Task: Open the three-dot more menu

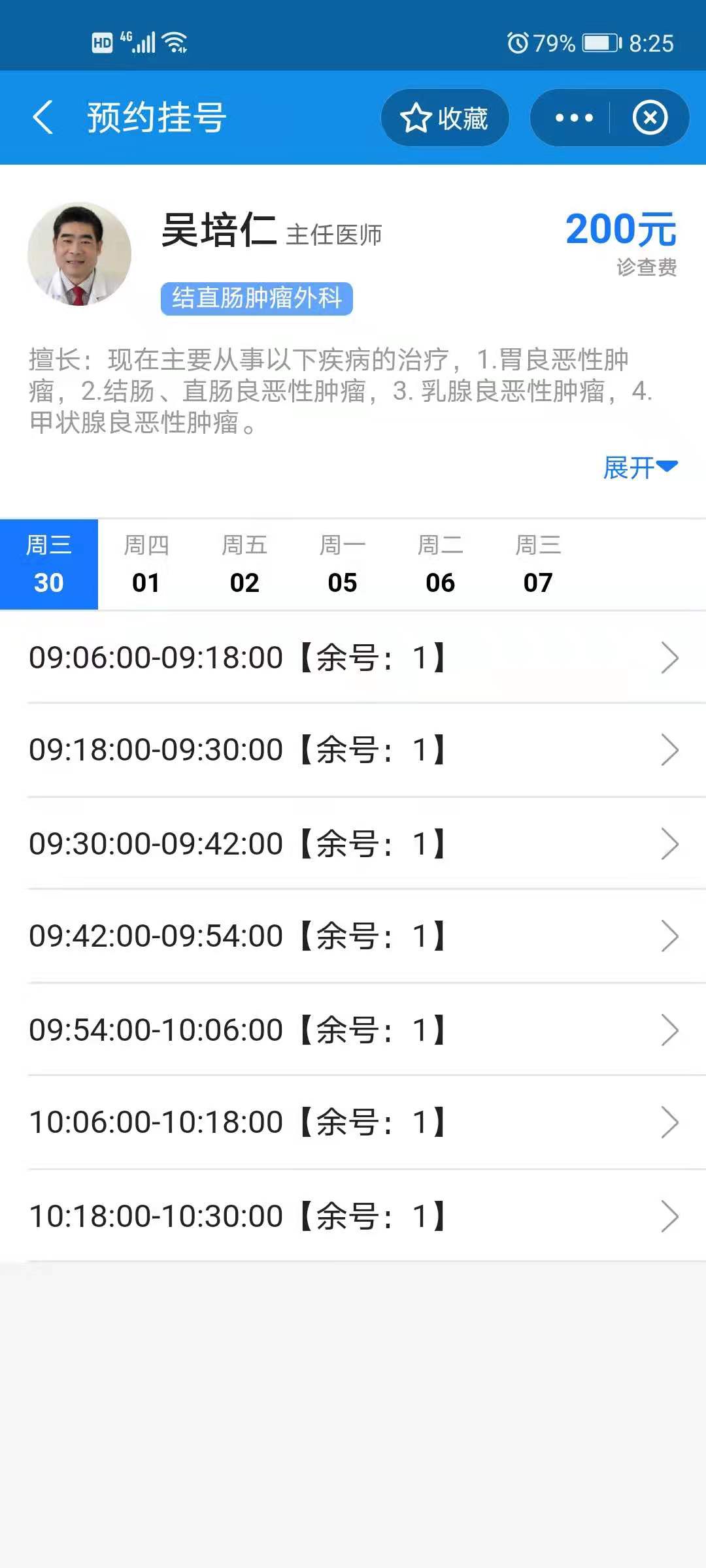Action: point(573,118)
